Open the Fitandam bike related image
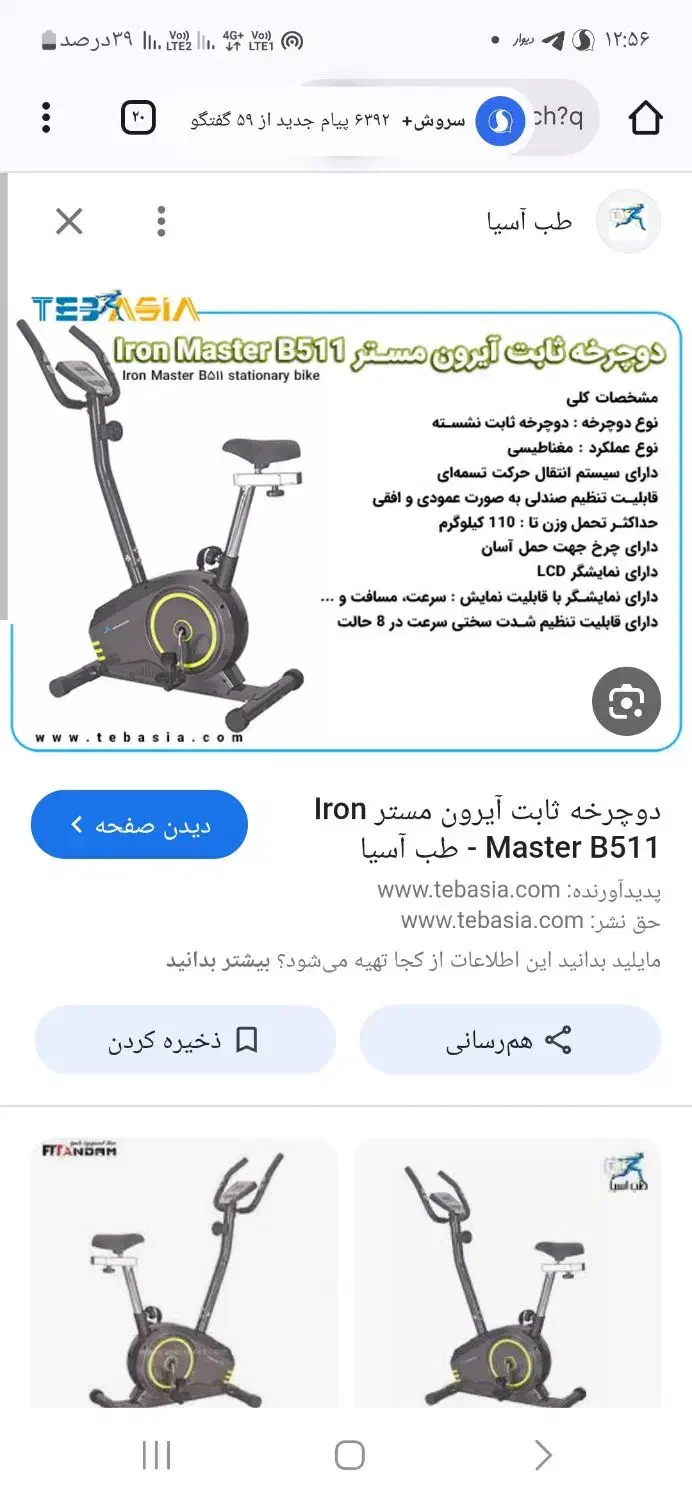 click(184, 1275)
